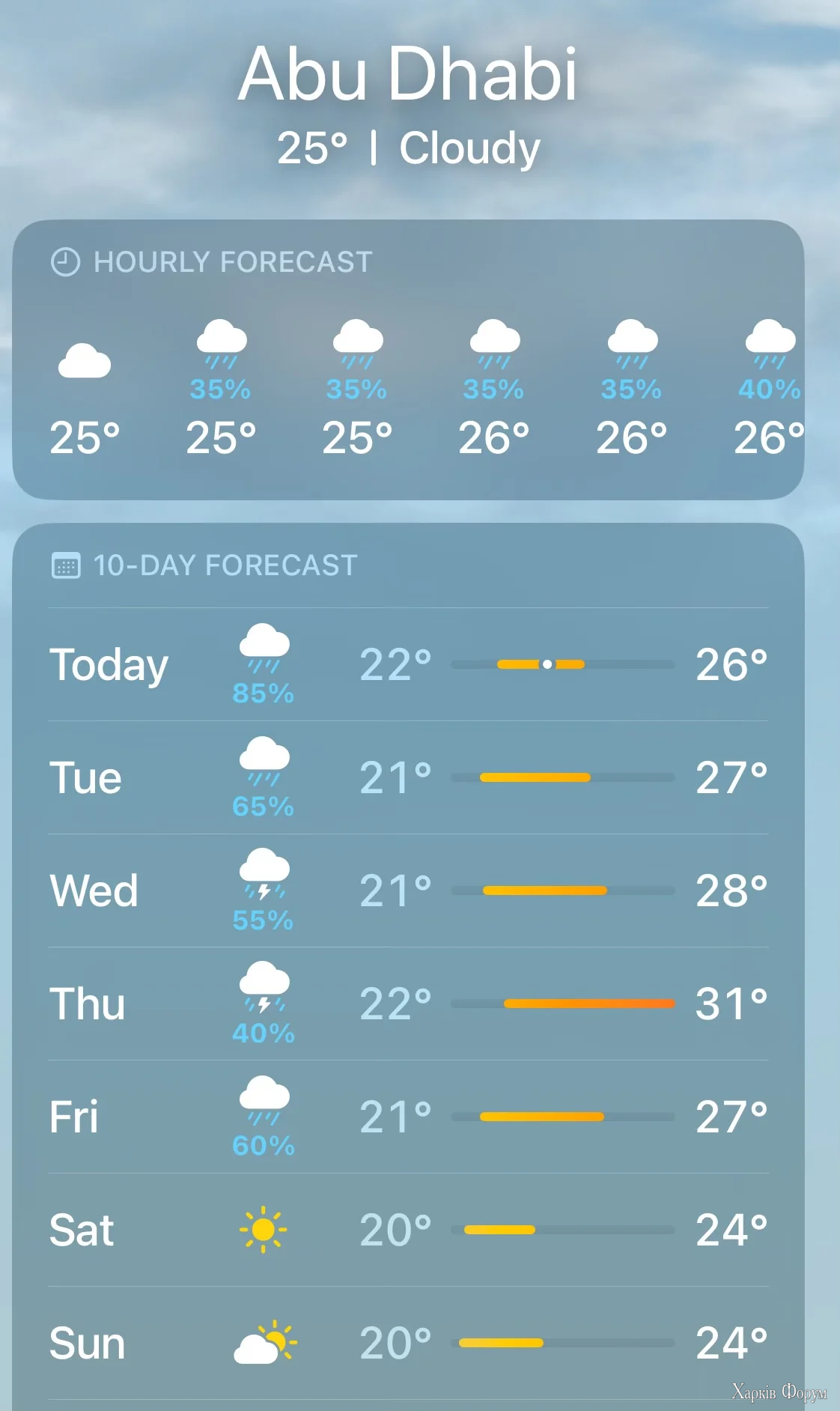Tap the Sun forecast row
840x1411 pixels.
pyautogui.click(x=408, y=1343)
